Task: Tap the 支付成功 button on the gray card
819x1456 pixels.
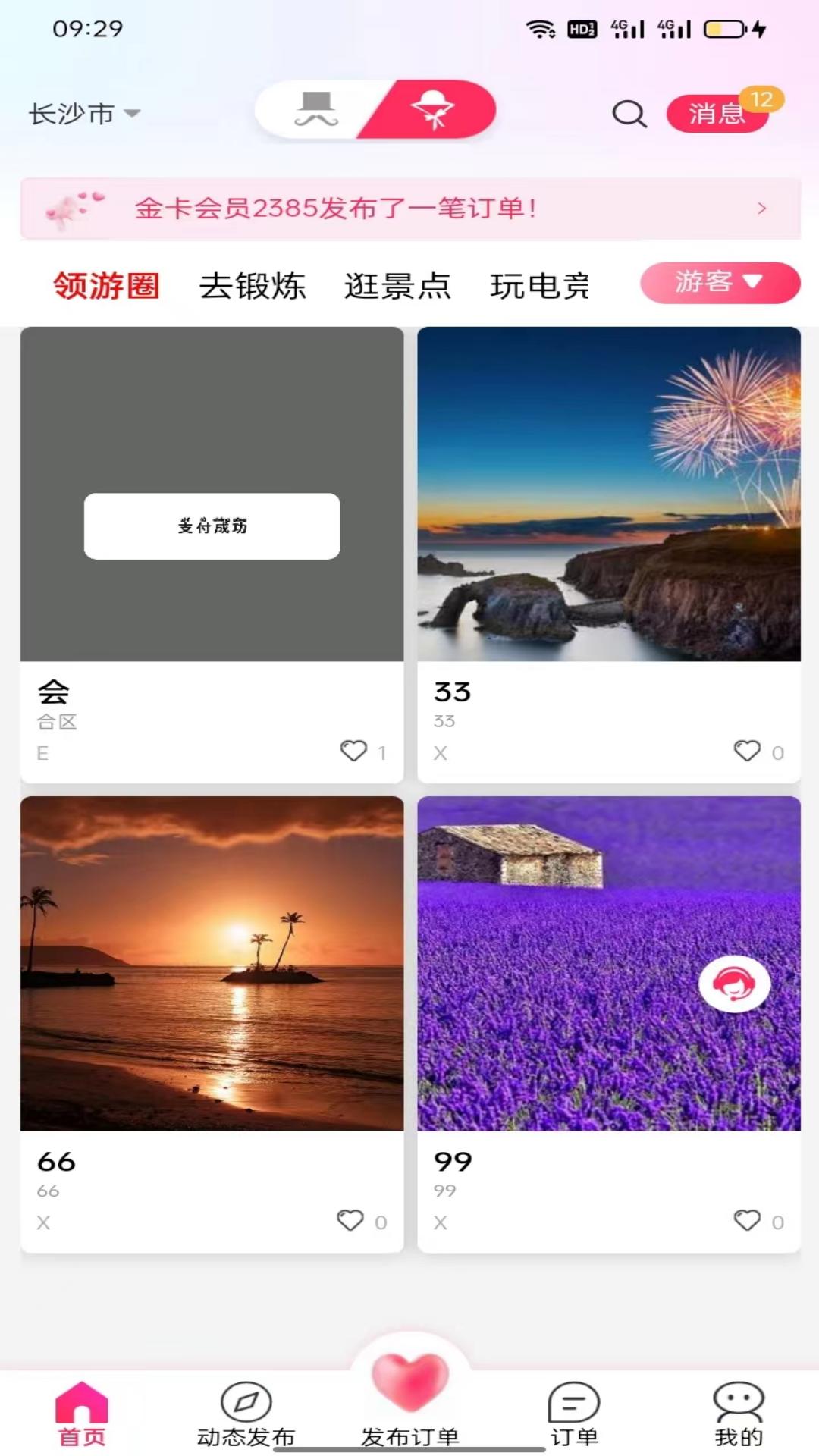Action: pos(212,526)
